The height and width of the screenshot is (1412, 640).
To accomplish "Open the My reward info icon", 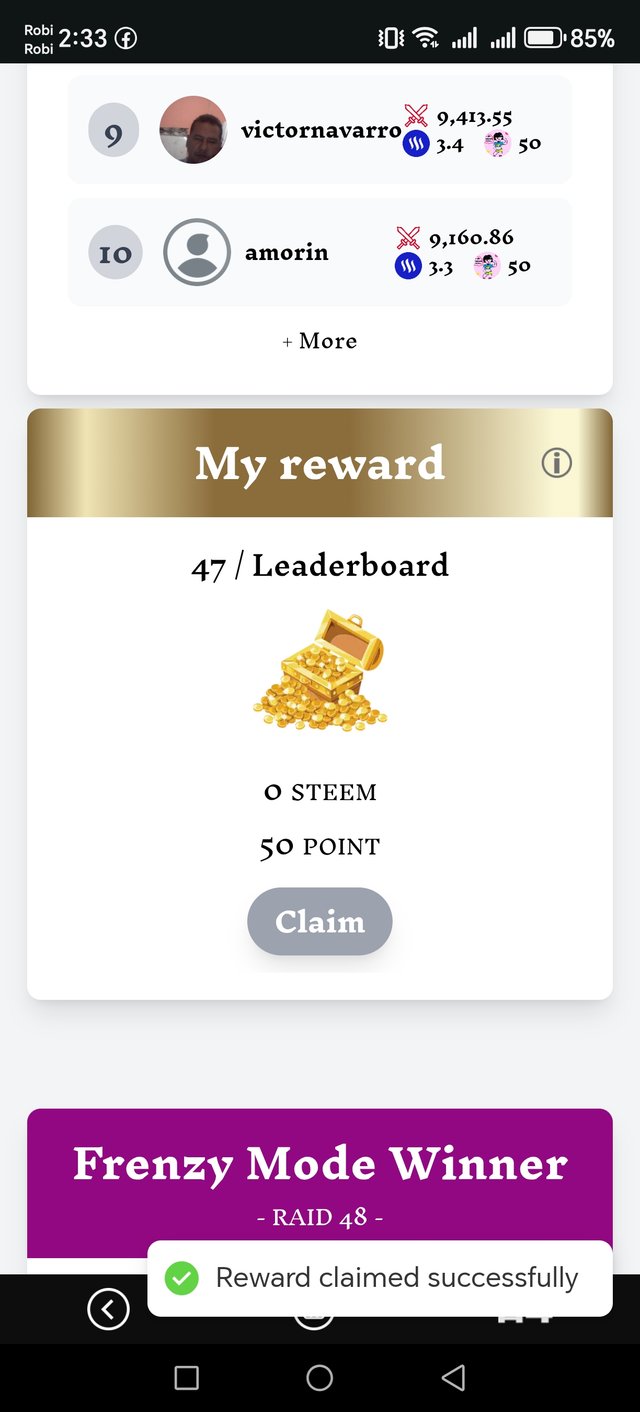I will pyautogui.click(x=556, y=463).
